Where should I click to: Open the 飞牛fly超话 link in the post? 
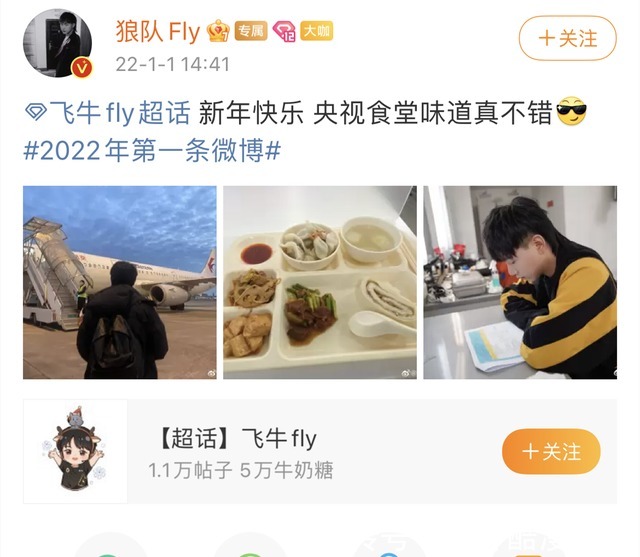coord(108,113)
